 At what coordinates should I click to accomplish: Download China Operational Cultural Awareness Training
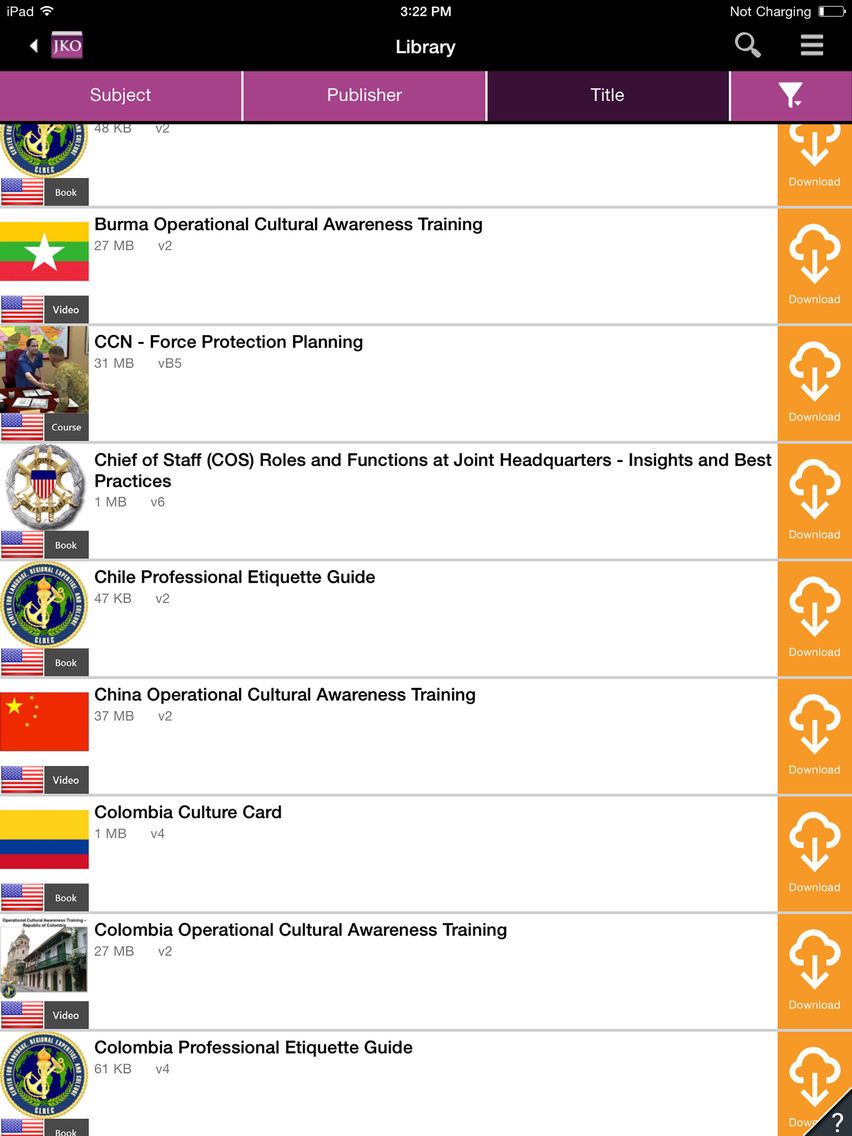pos(814,737)
